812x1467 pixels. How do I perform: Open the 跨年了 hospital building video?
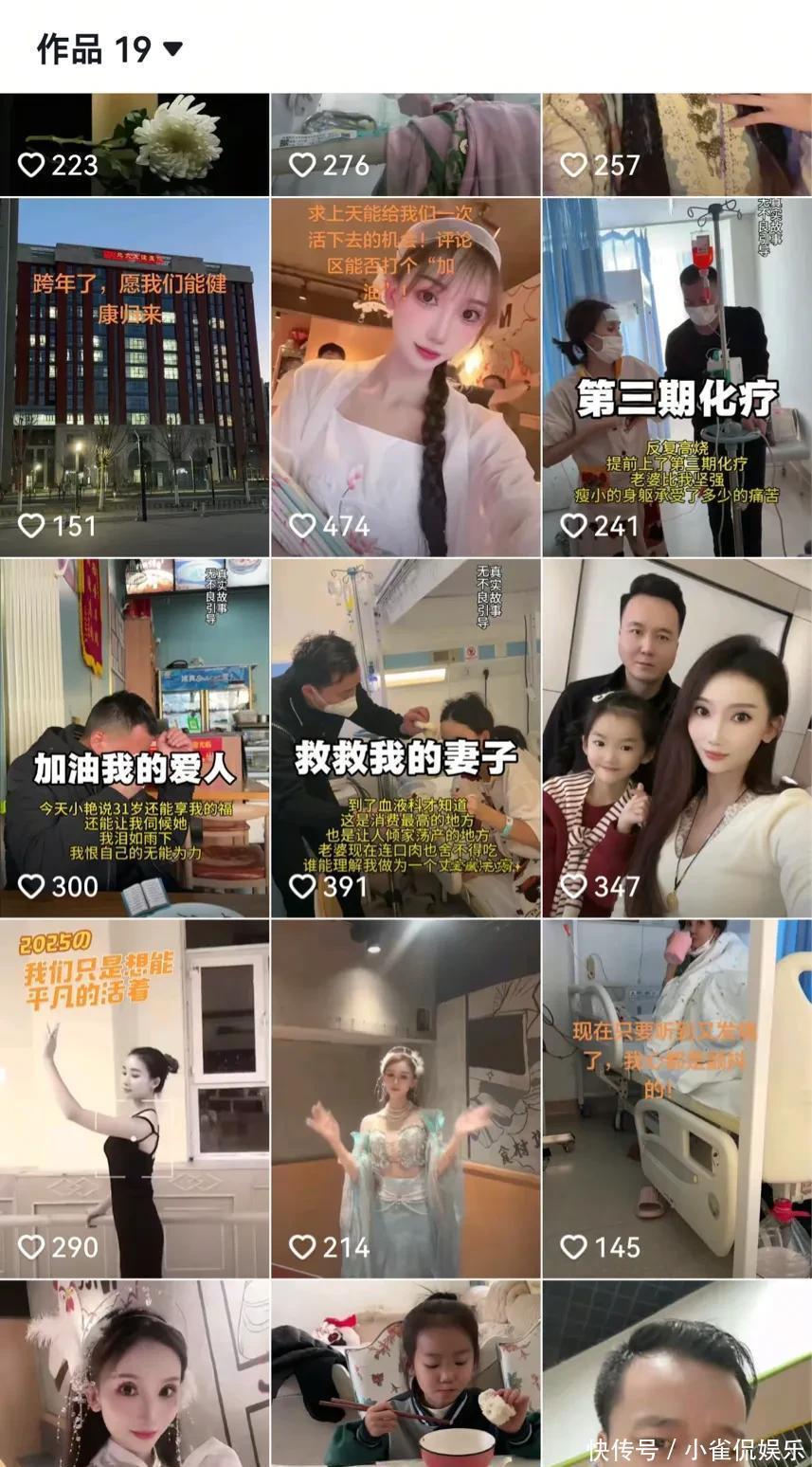[x=135, y=376]
